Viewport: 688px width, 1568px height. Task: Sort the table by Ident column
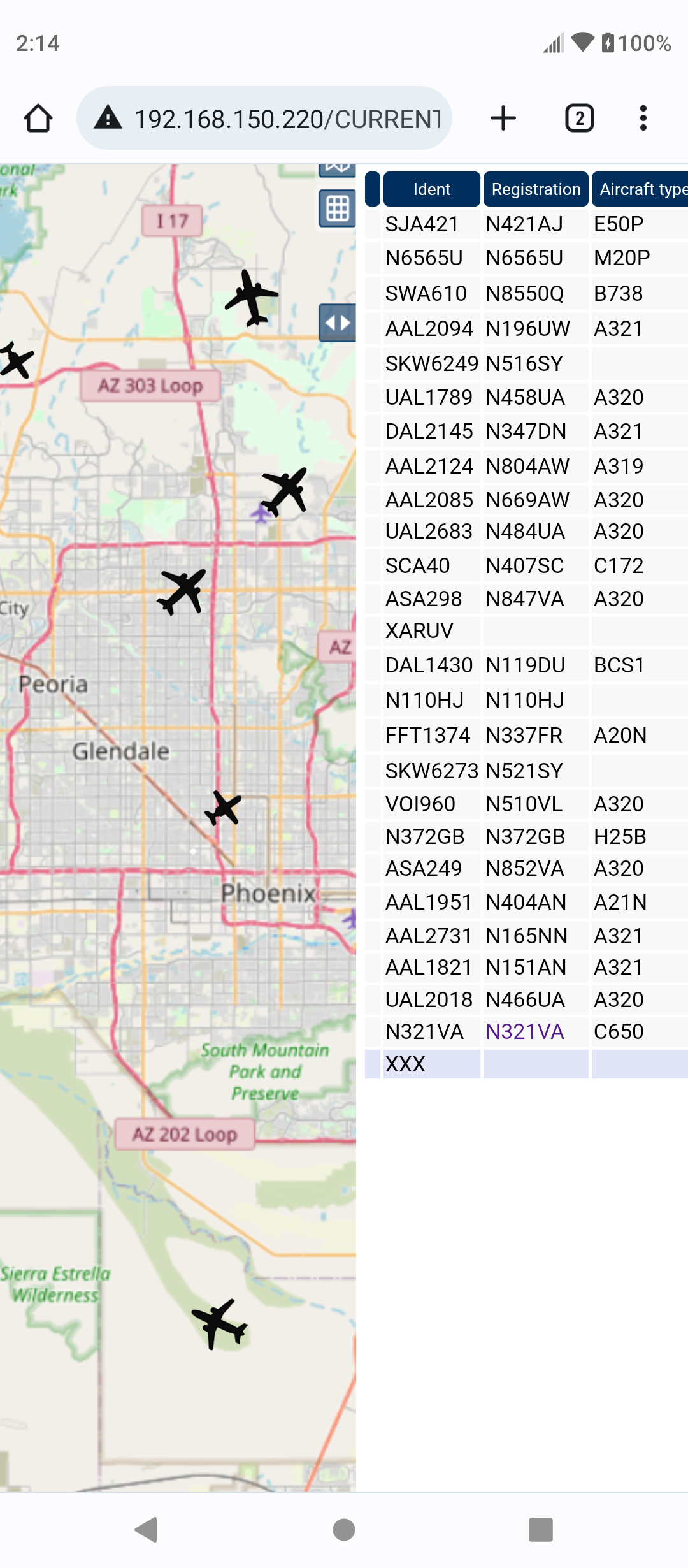point(432,189)
